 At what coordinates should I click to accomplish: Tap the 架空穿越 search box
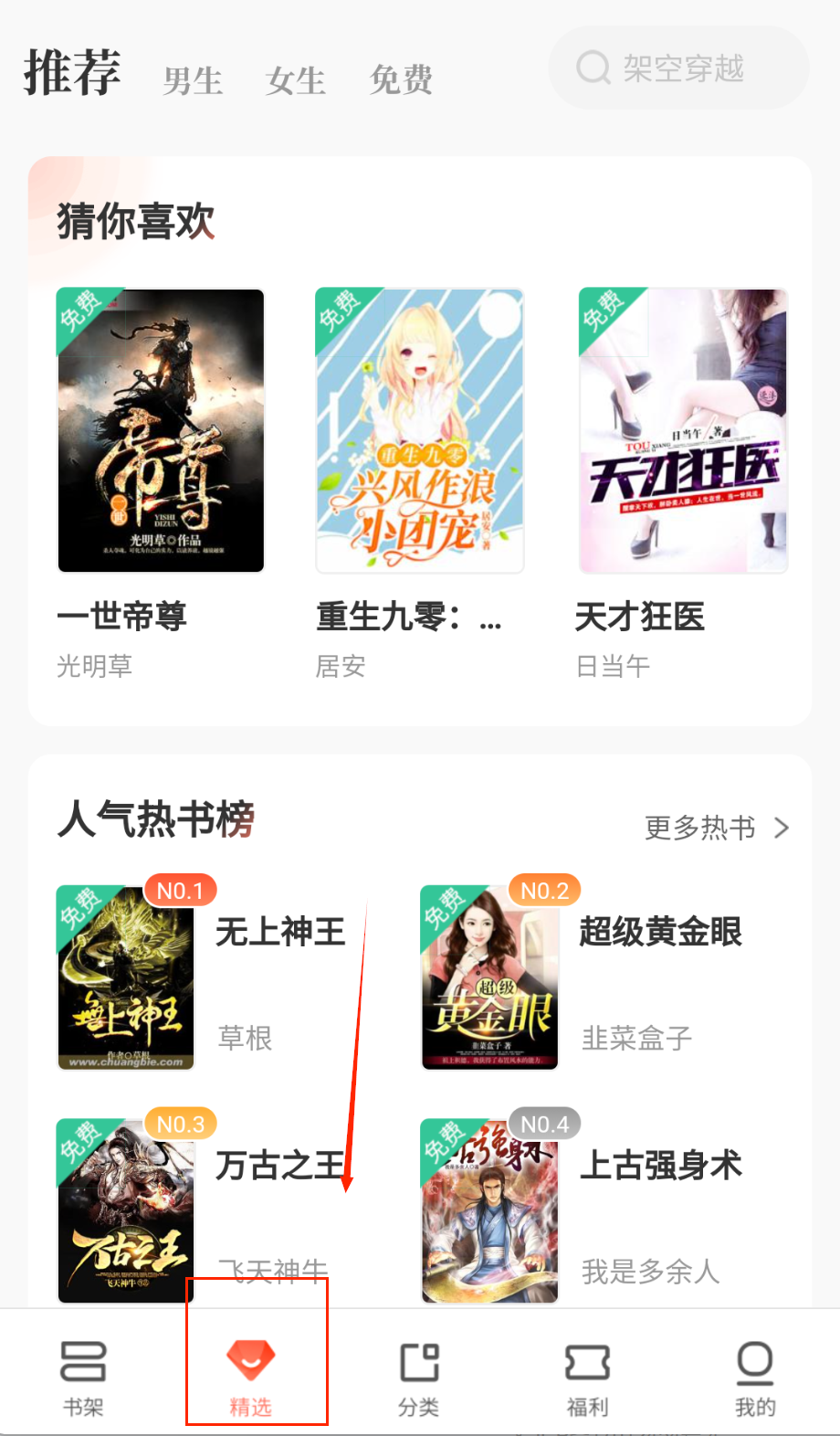click(678, 68)
